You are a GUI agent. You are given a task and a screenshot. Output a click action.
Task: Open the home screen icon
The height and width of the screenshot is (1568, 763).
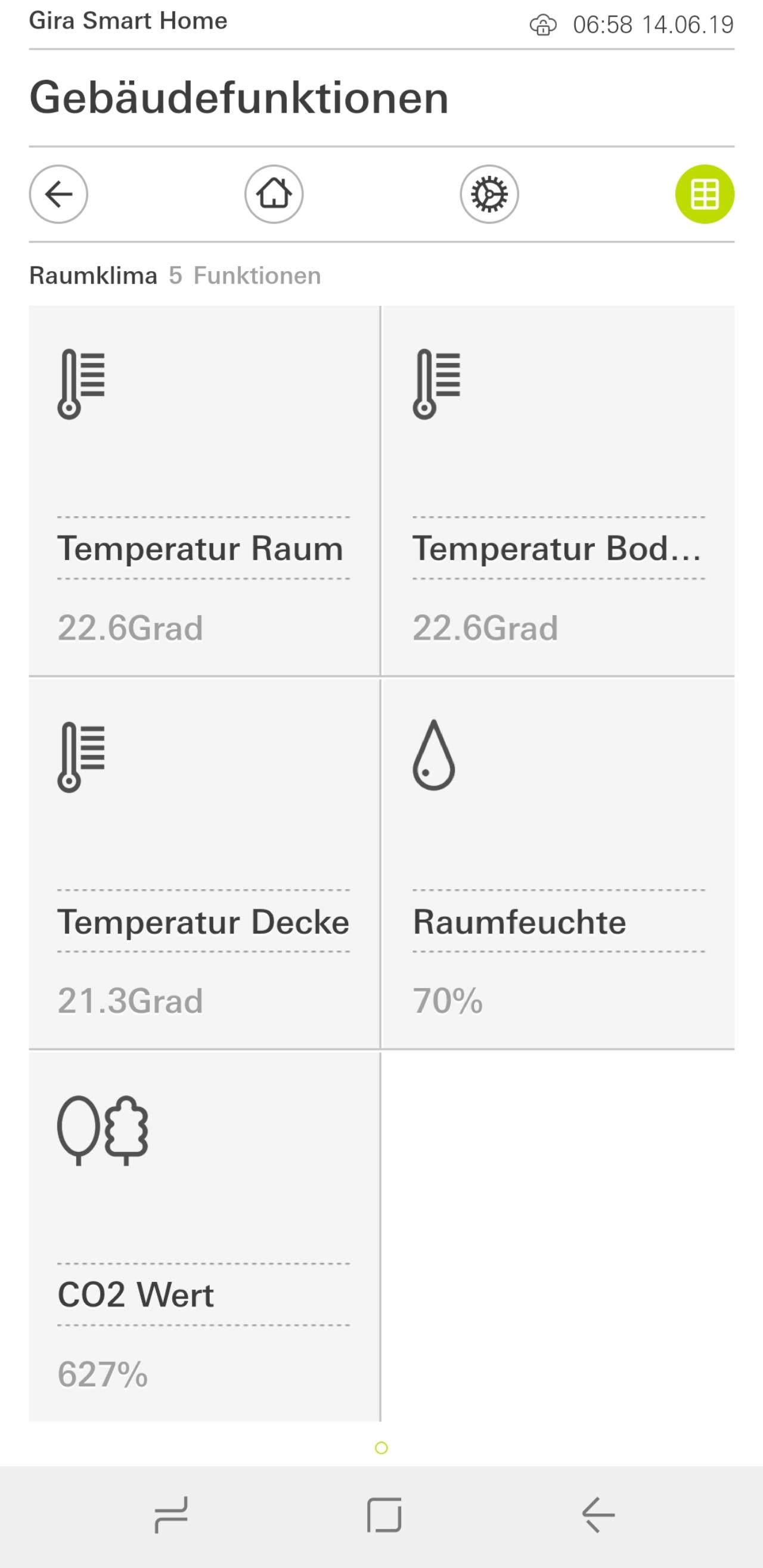274,194
